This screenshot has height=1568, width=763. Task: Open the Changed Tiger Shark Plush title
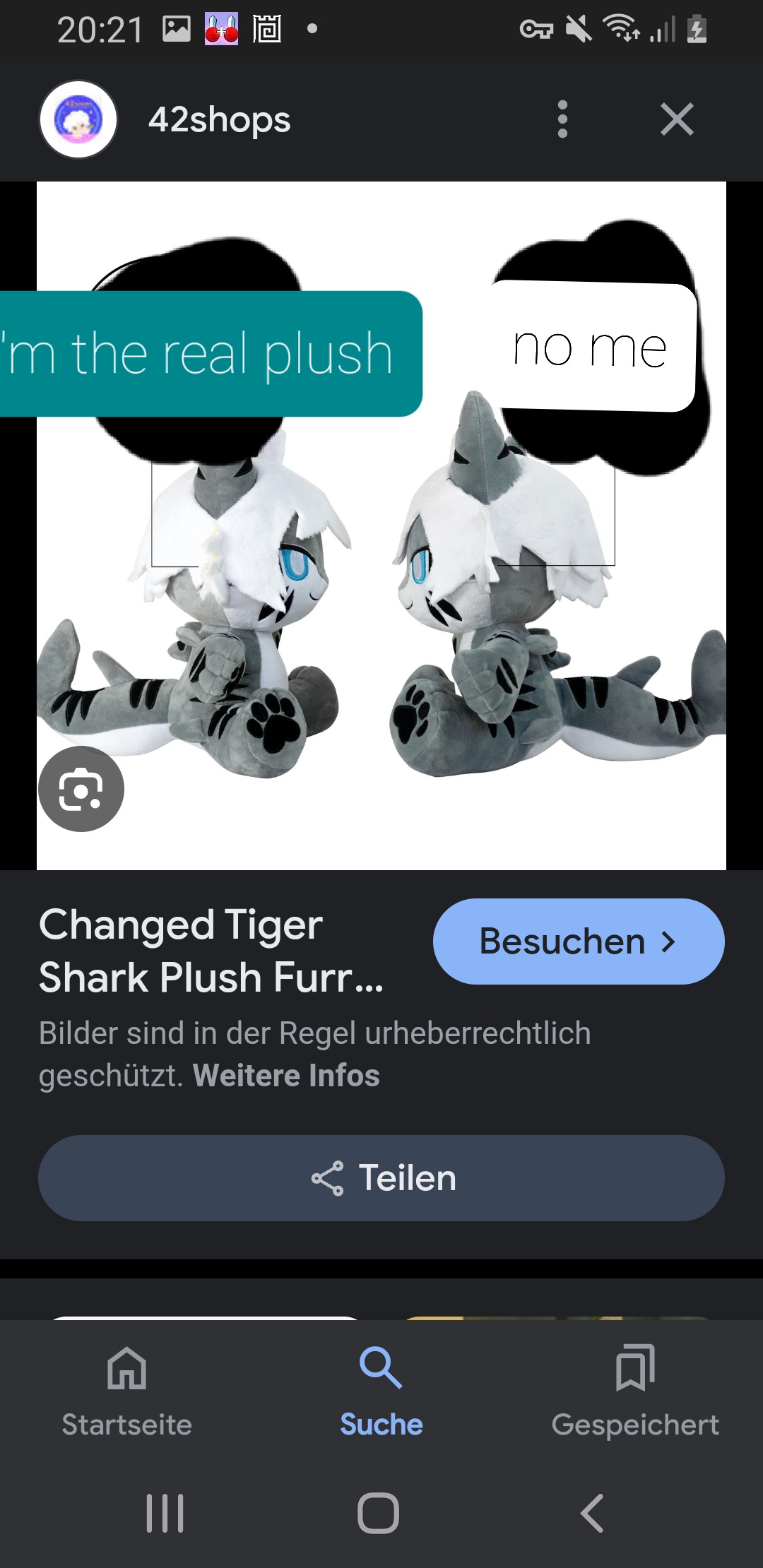pyautogui.click(x=212, y=951)
